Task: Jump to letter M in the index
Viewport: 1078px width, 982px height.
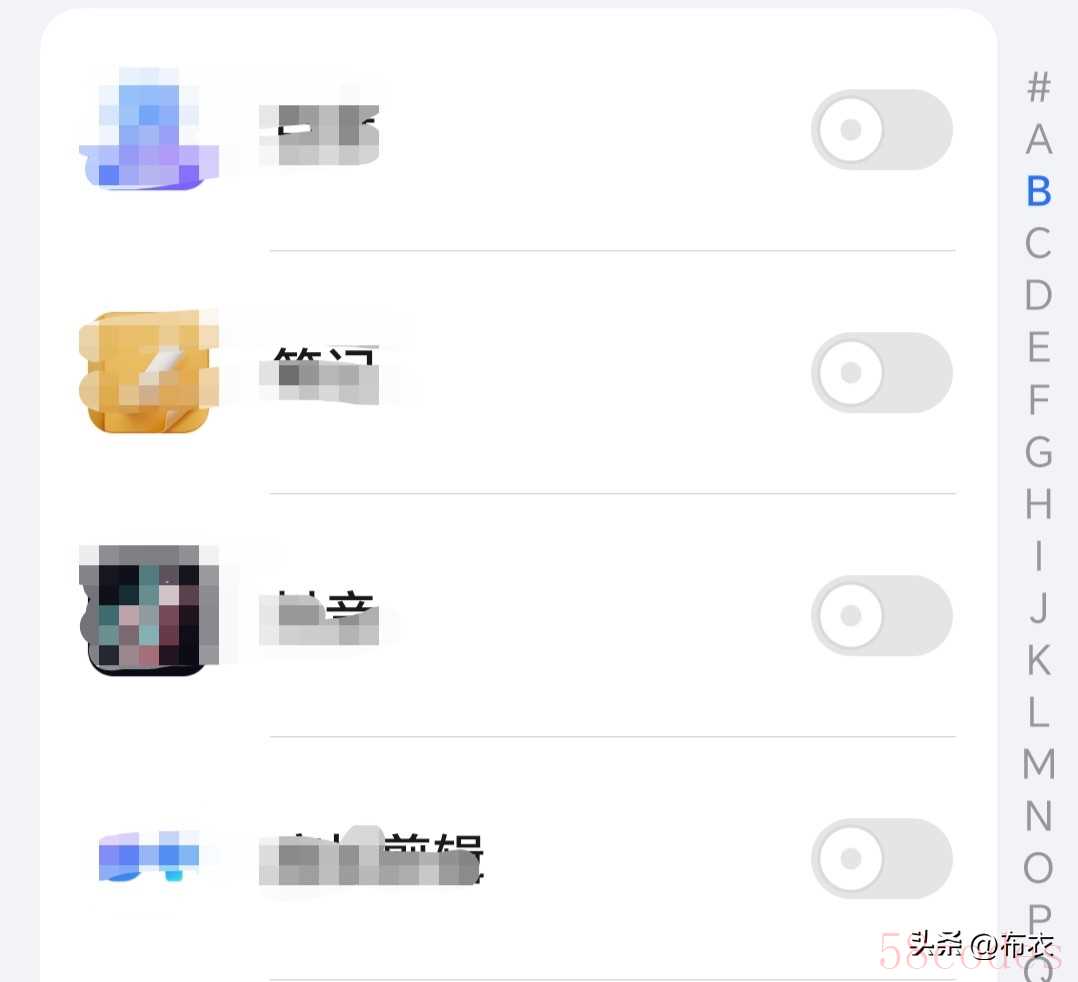Action: 1039,764
